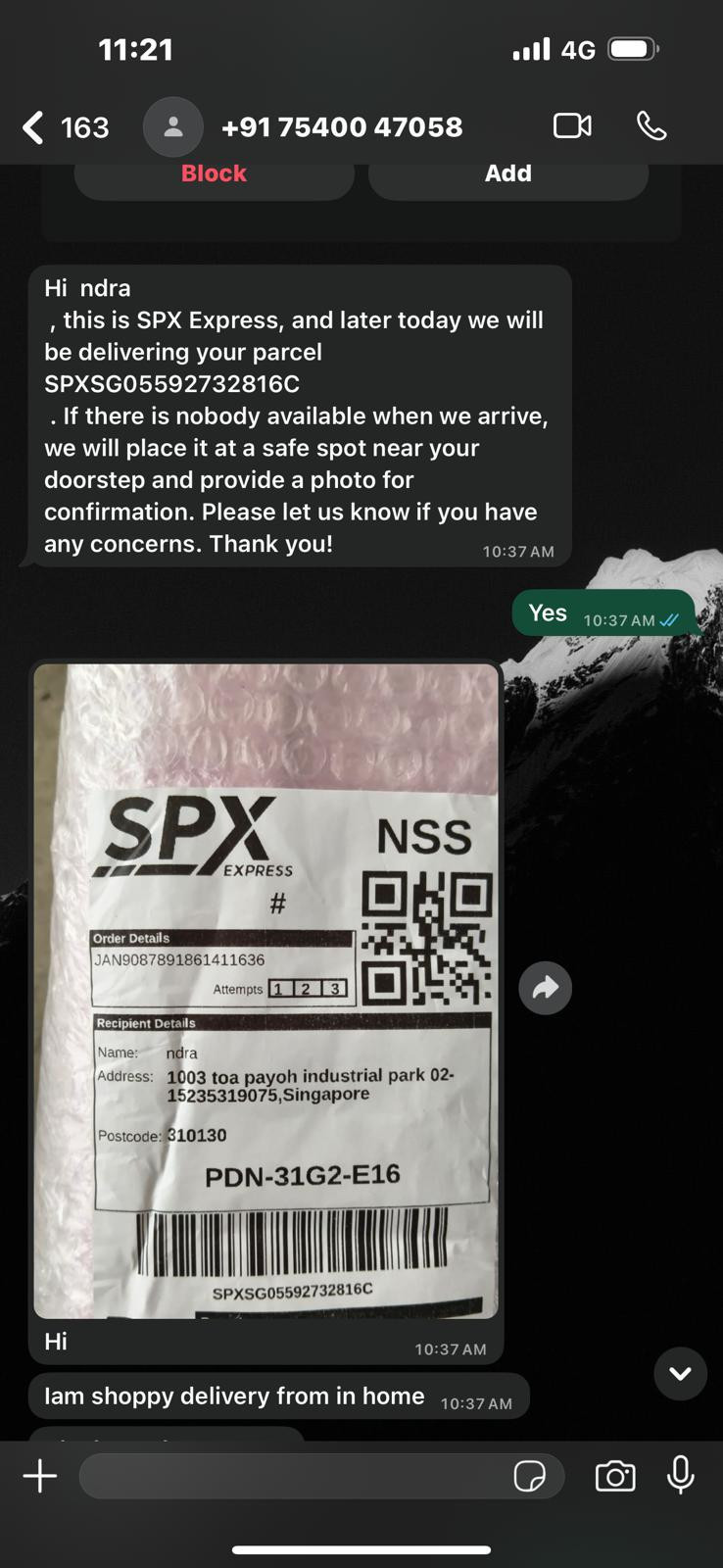Focus the message text field
The width and height of the screenshot is (723, 1568).
point(294,1476)
